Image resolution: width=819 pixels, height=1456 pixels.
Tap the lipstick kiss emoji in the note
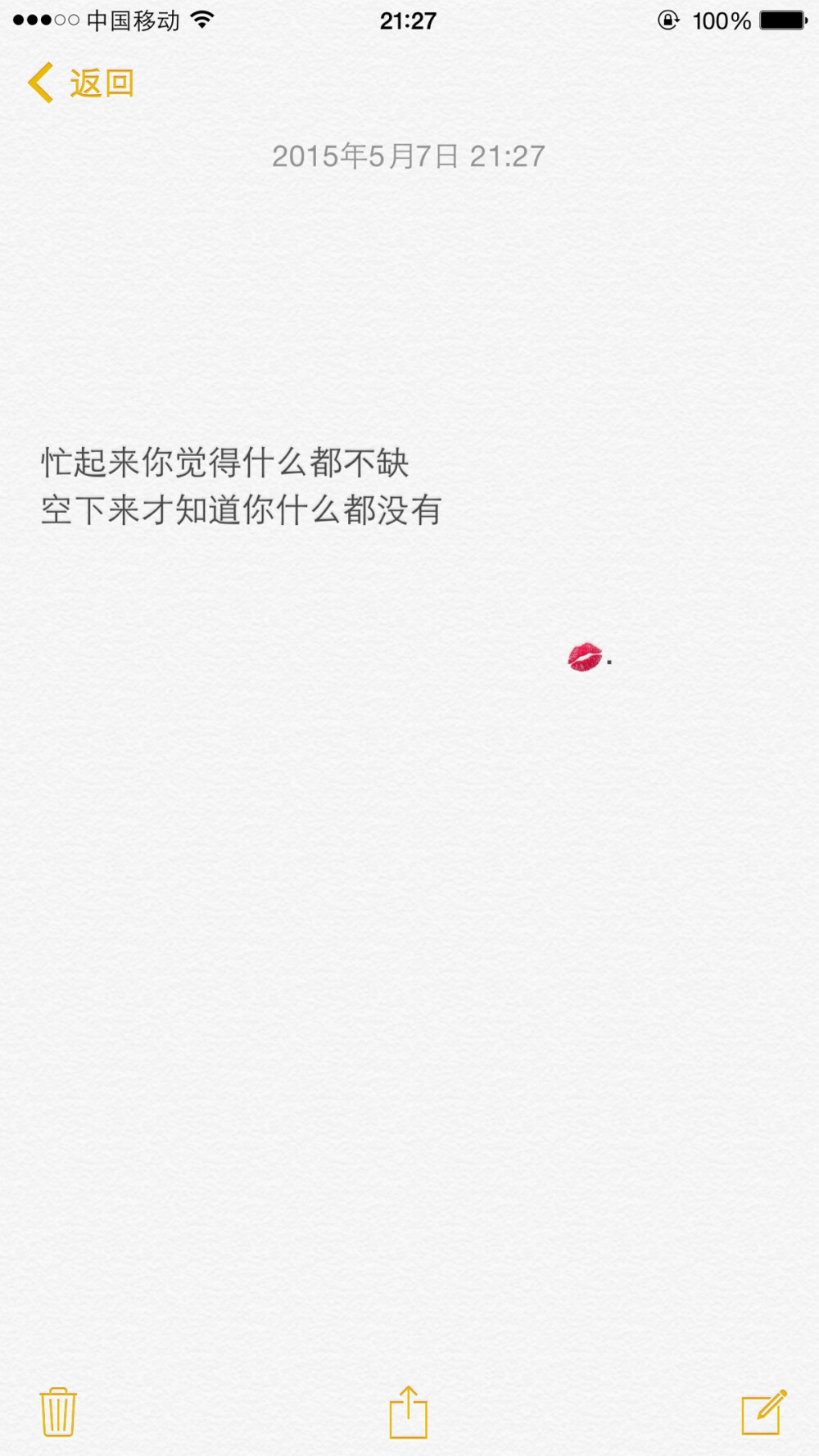point(584,658)
